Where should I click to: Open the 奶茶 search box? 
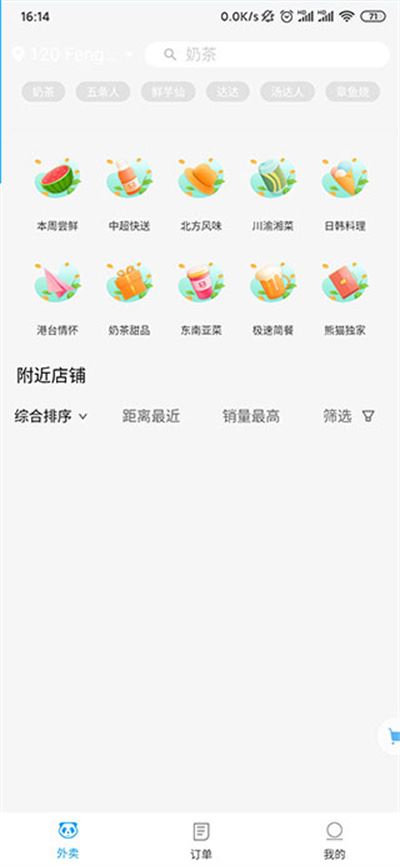267,55
